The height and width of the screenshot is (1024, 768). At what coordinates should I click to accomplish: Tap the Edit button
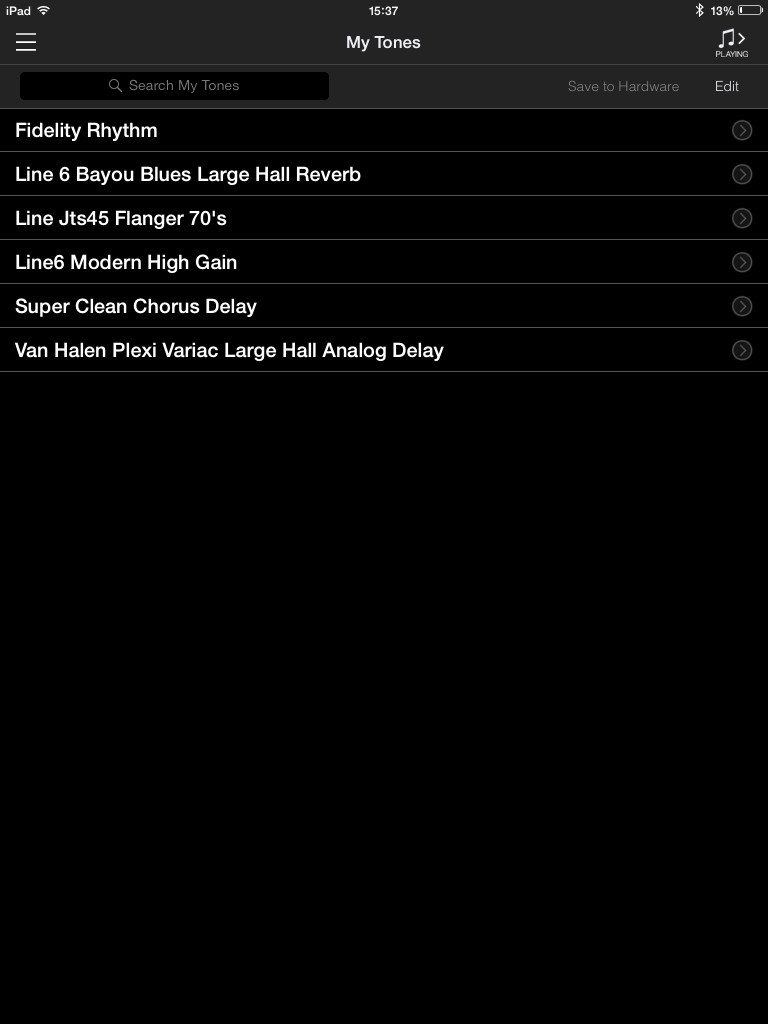tap(726, 86)
